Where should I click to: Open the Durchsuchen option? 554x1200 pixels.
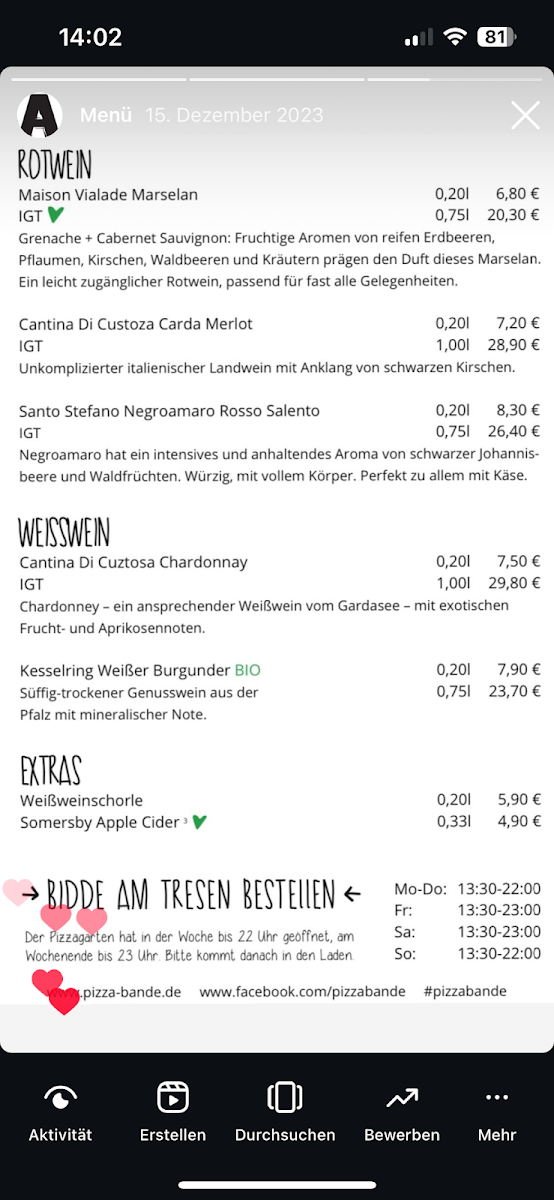[x=285, y=1112]
